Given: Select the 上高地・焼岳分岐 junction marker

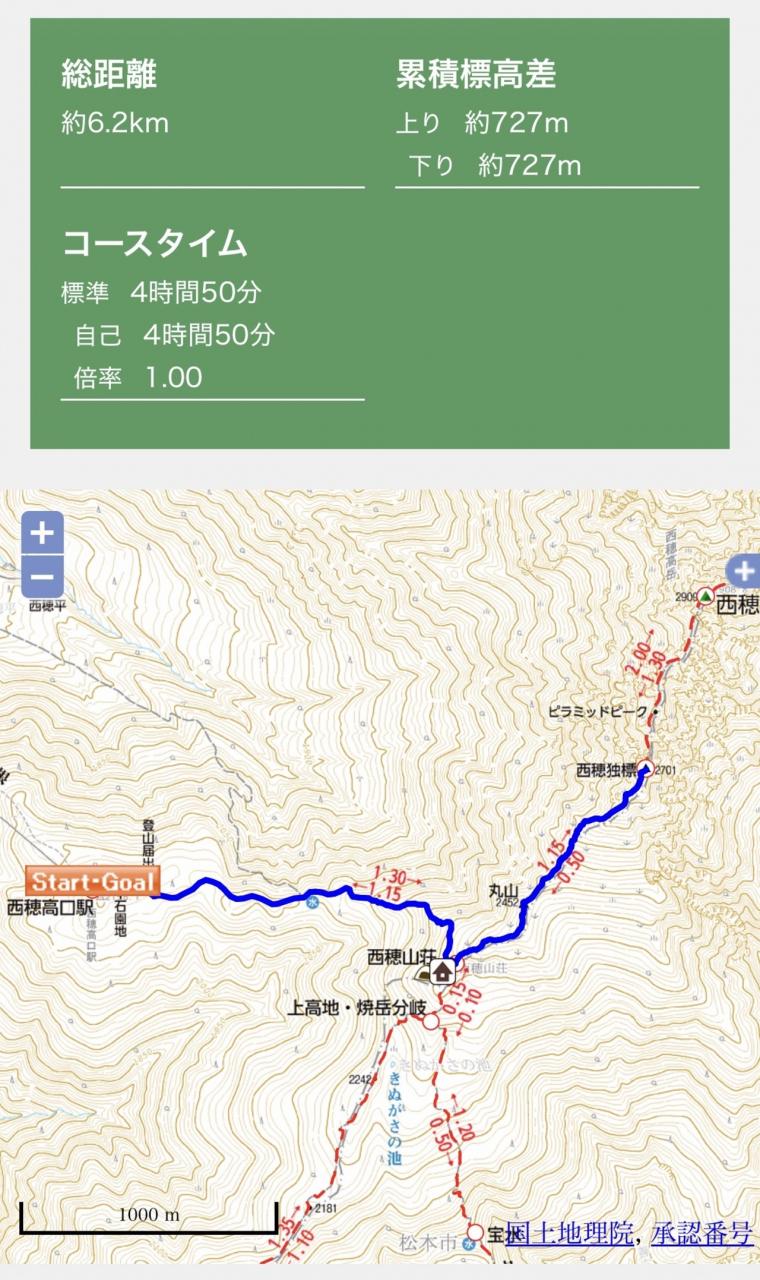Looking at the screenshot, I should 431,1021.
